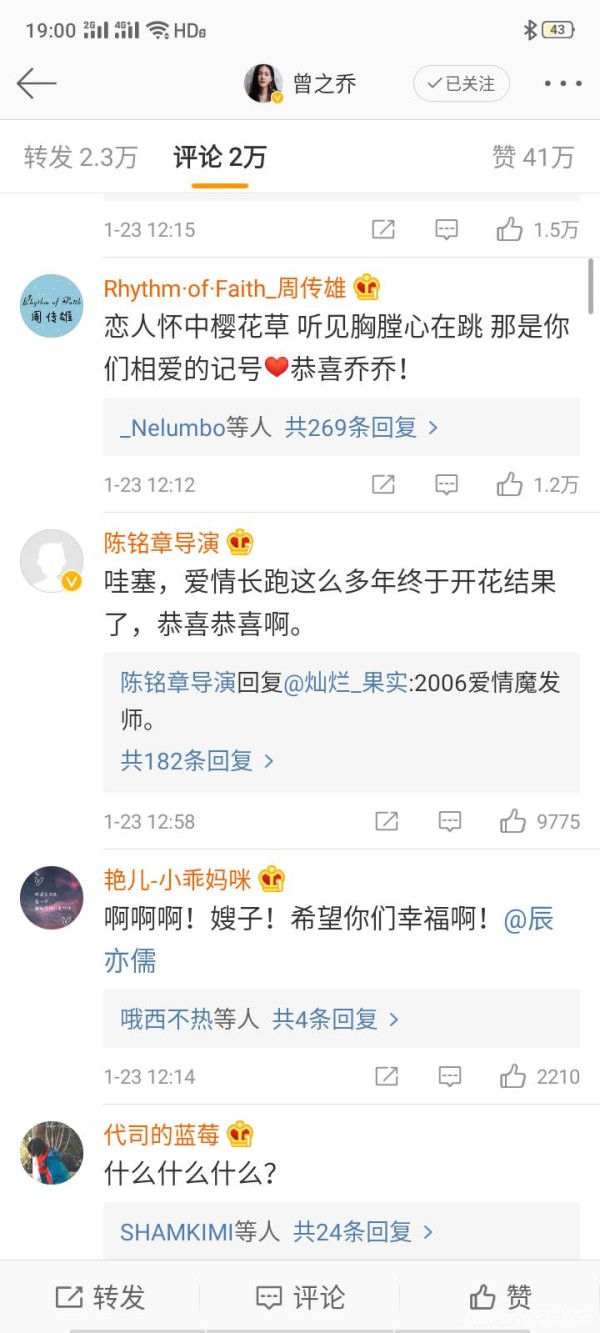Image resolution: width=600 pixels, height=1333 pixels.
Task: Switch to the 转发 2.3万 tab
Action: click(x=81, y=157)
